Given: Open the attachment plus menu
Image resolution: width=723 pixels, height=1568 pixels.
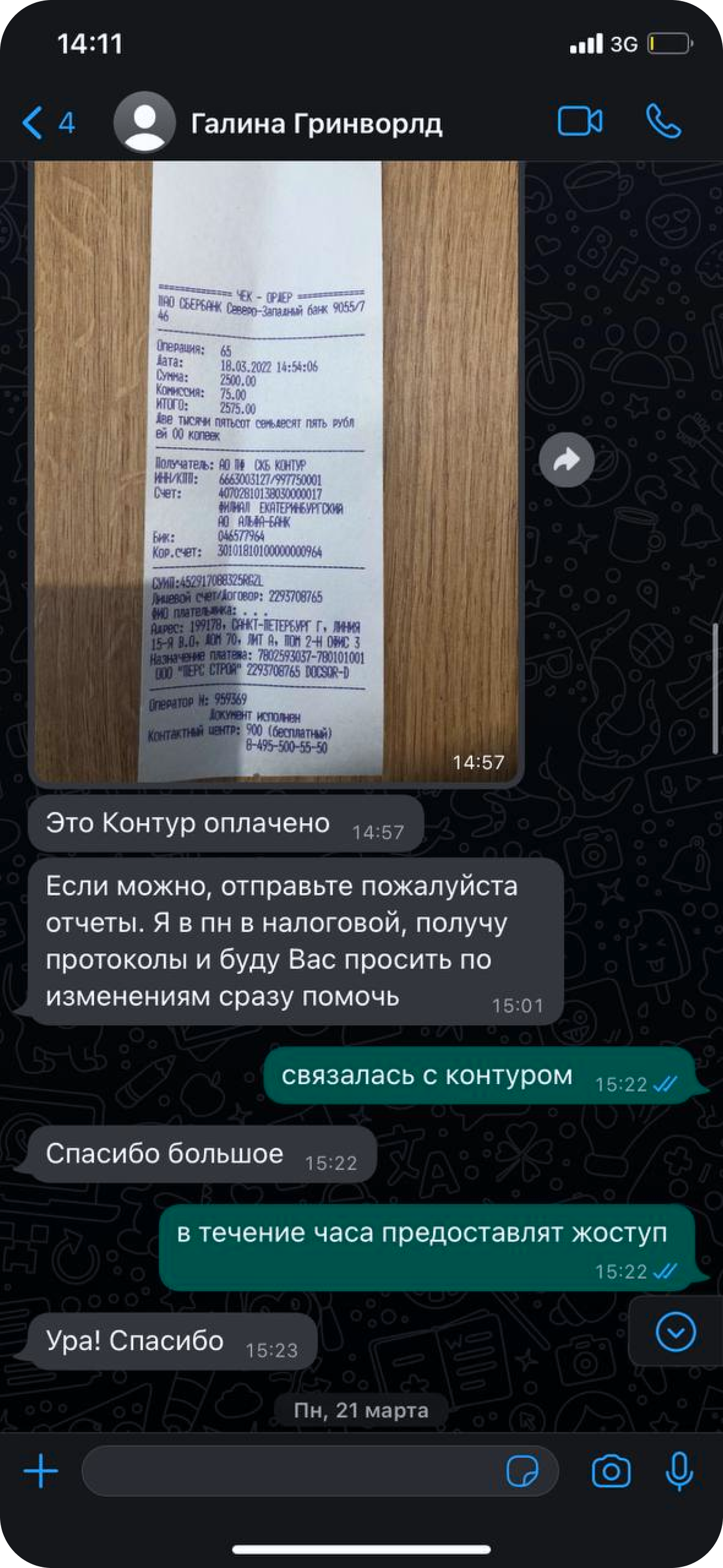Looking at the screenshot, I should click(41, 1471).
